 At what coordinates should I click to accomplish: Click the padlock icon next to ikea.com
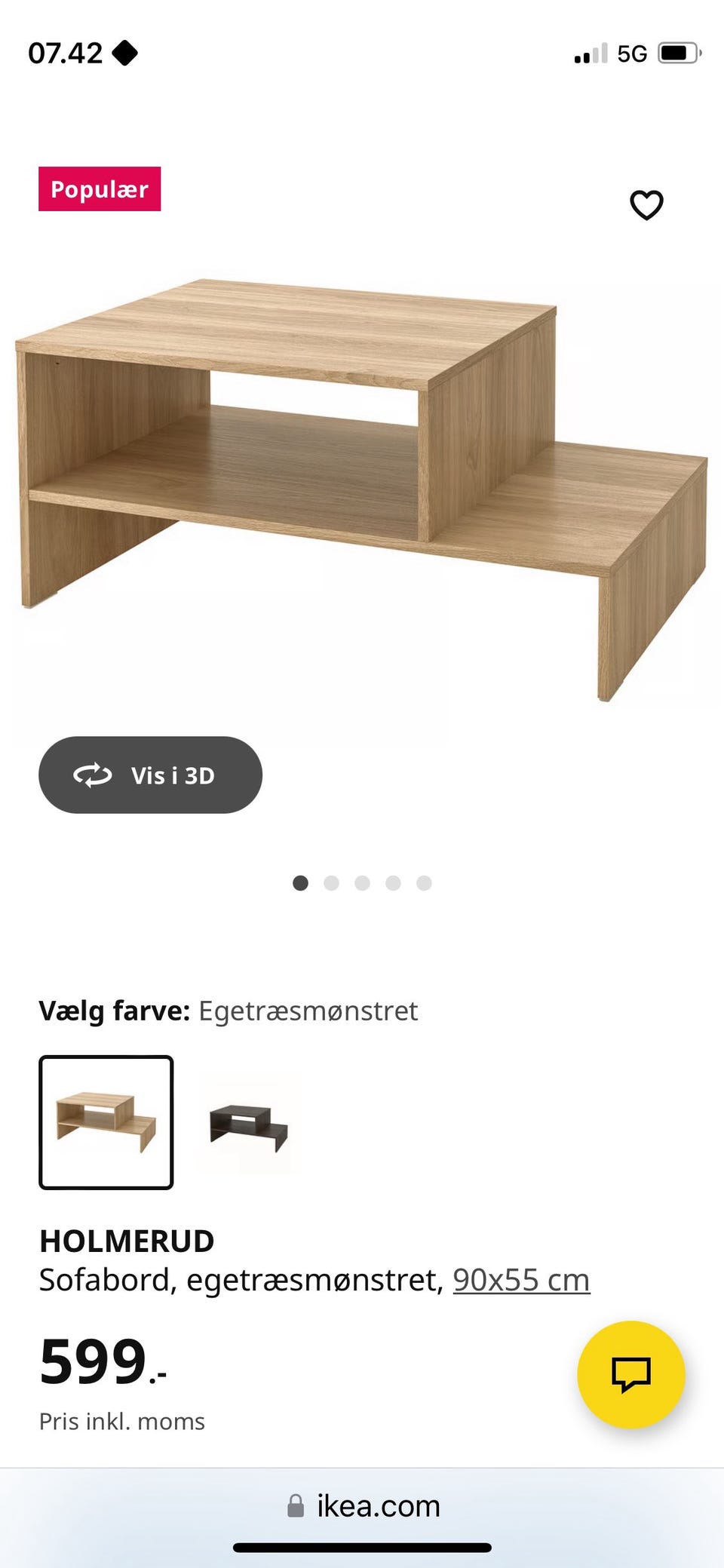point(296,1505)
